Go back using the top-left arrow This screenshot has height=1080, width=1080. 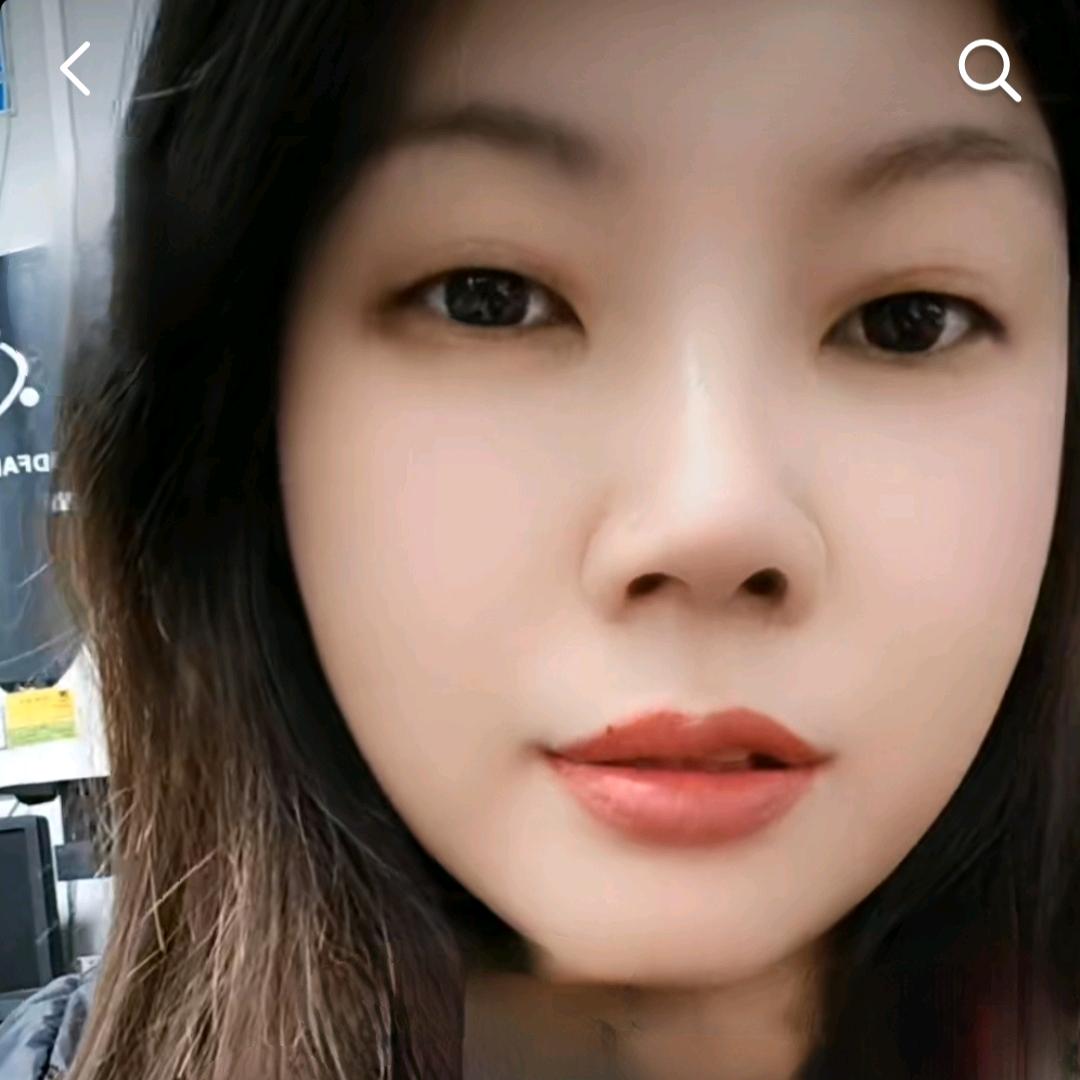(x=75, y=69)
